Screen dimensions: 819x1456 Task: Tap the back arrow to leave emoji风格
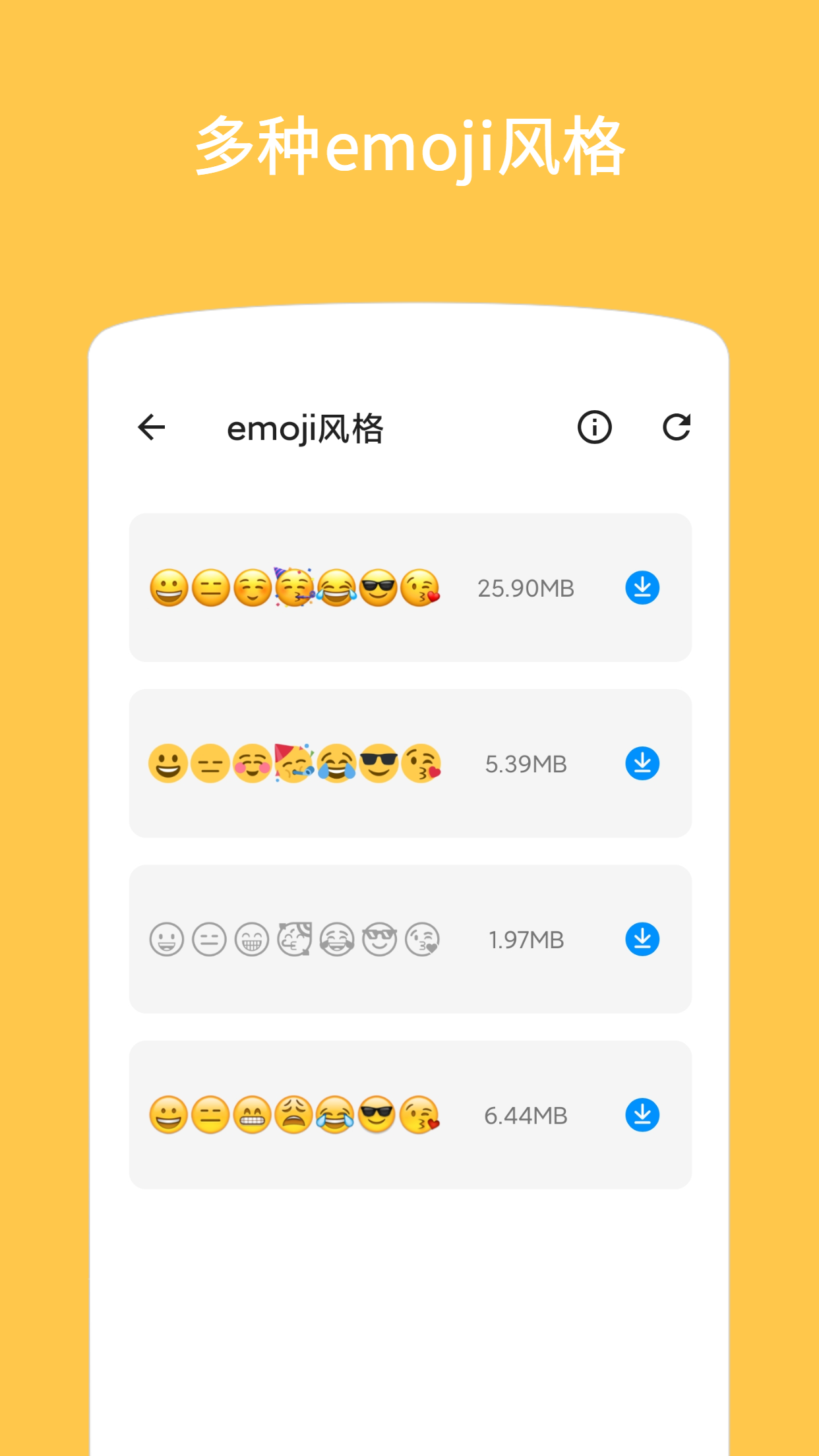coord(152,427)
